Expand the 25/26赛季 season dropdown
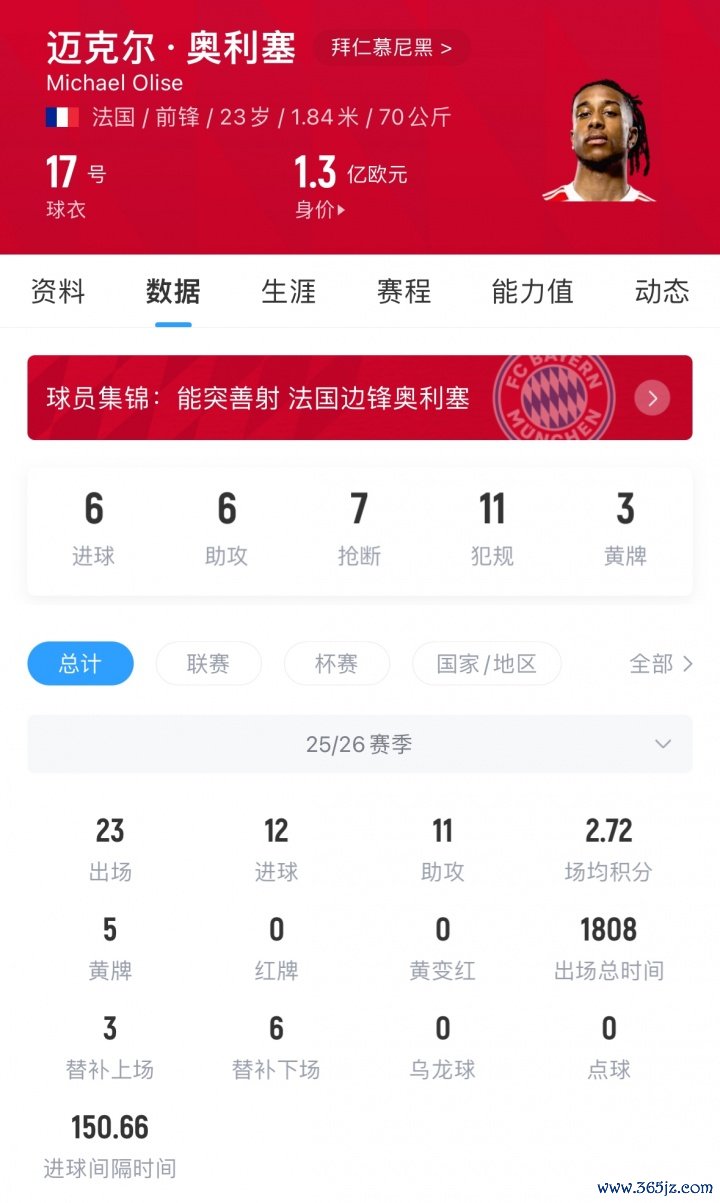 (359, 744)
